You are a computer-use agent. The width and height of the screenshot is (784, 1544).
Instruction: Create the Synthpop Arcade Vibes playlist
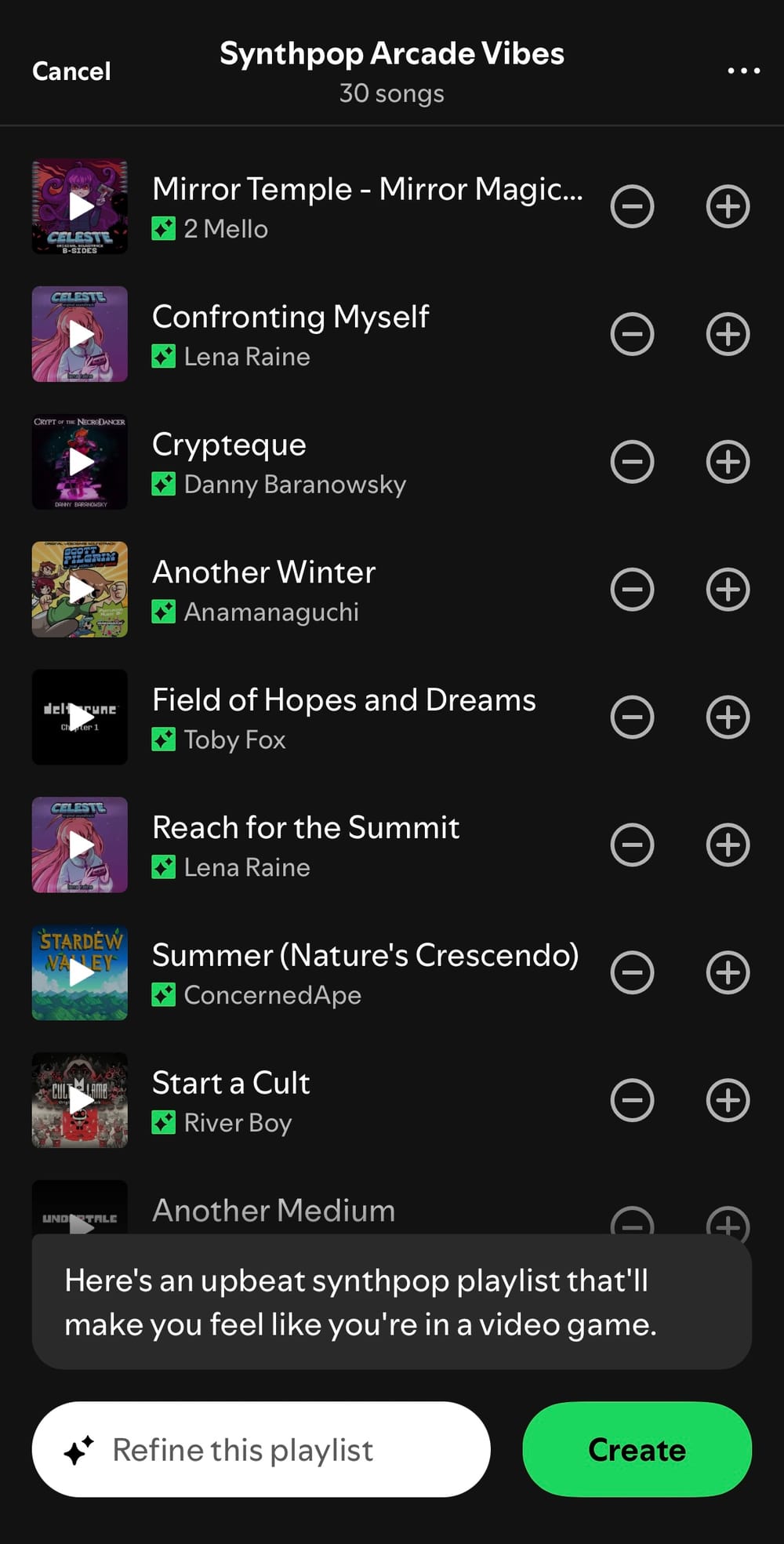(x=637, y=1449)
